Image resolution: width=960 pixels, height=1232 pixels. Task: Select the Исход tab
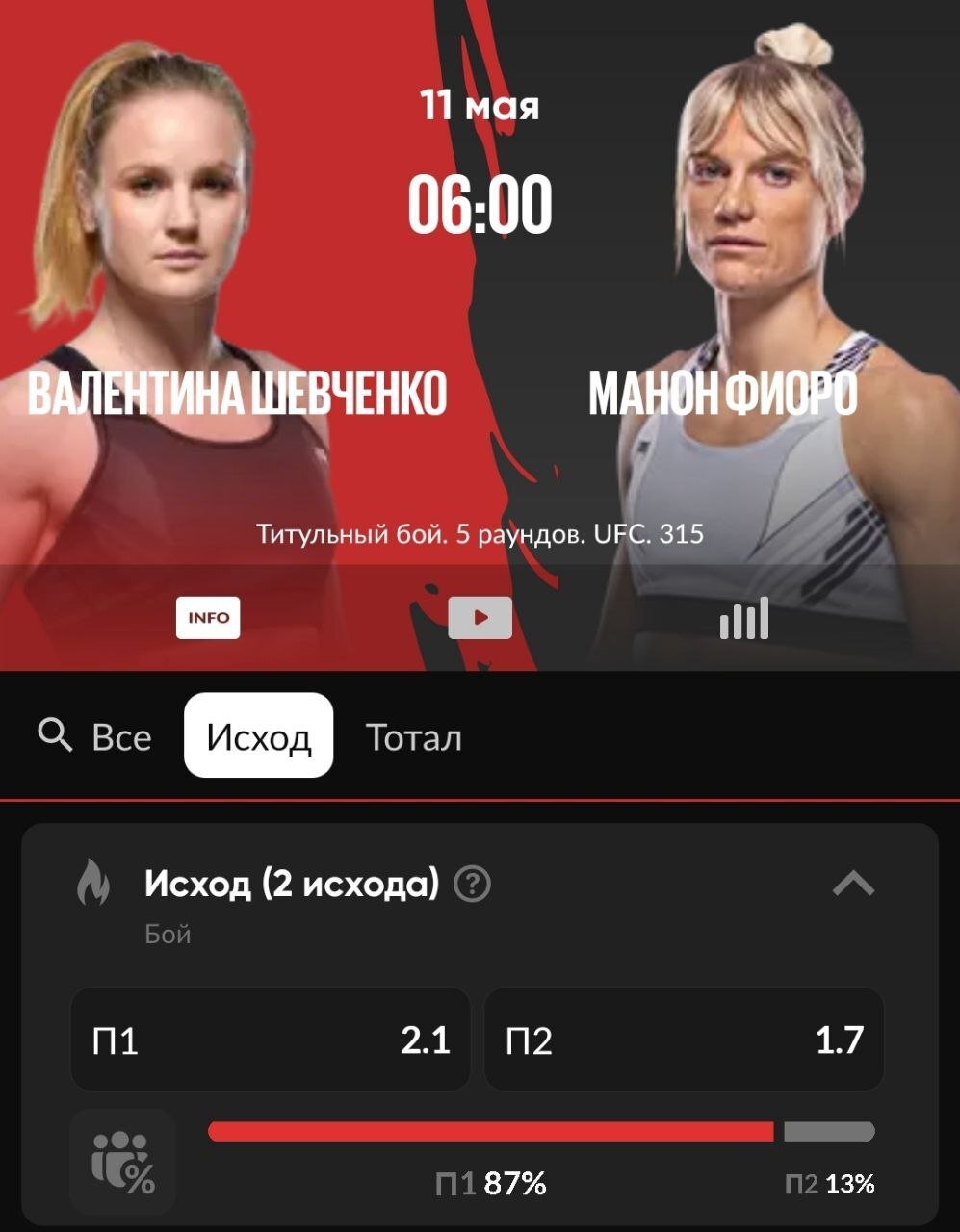258,736
